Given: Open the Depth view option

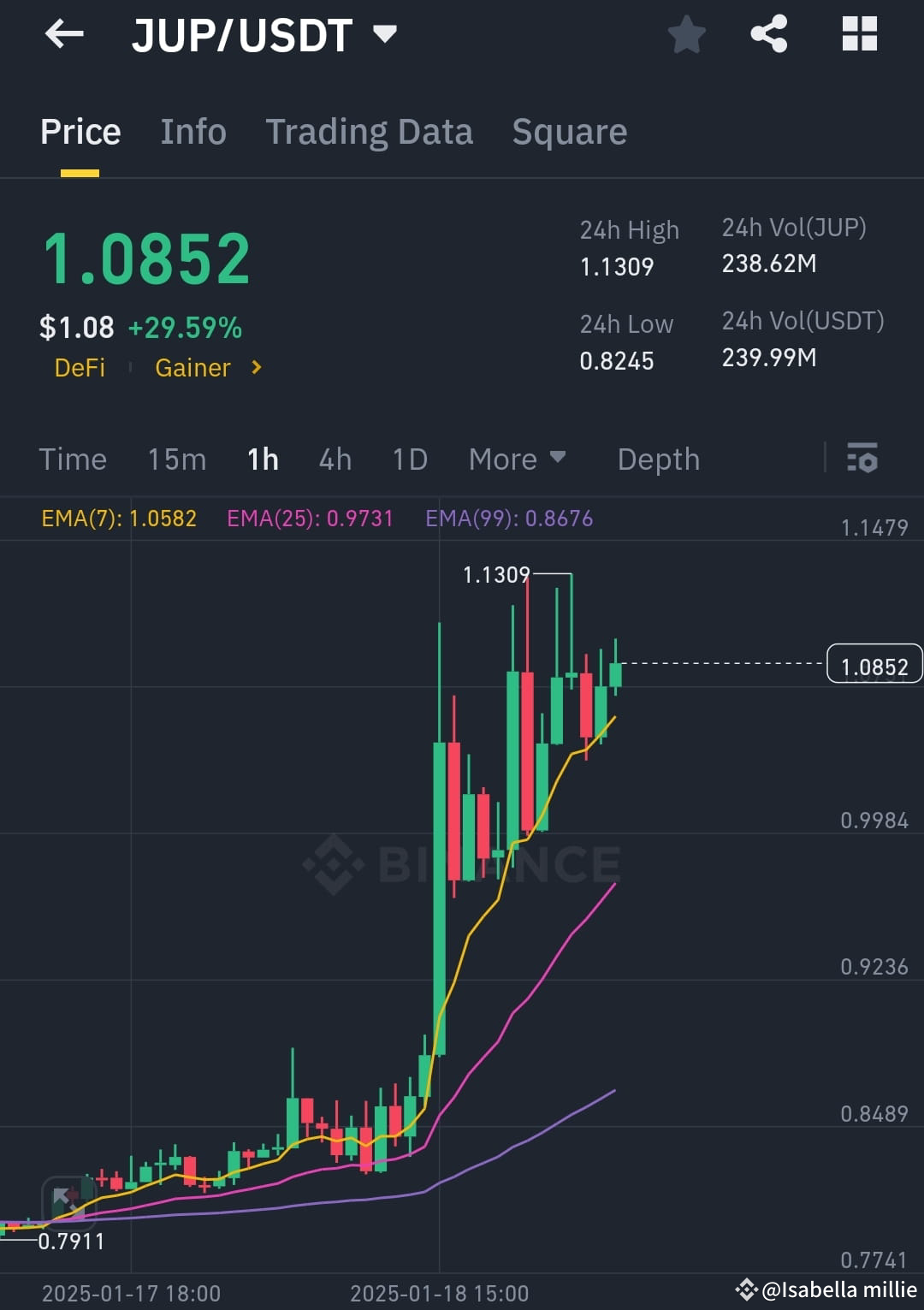Looking at the screenshot, I should tap(658, 459).
